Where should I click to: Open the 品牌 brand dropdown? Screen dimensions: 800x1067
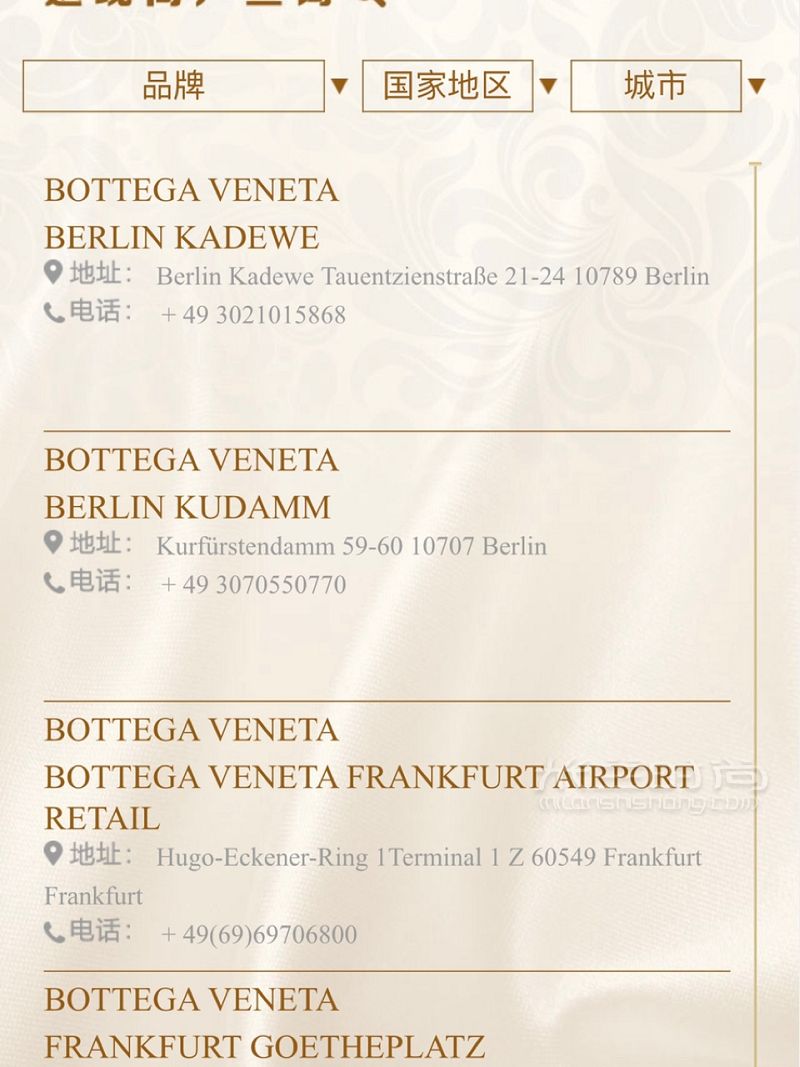point(174,86)
